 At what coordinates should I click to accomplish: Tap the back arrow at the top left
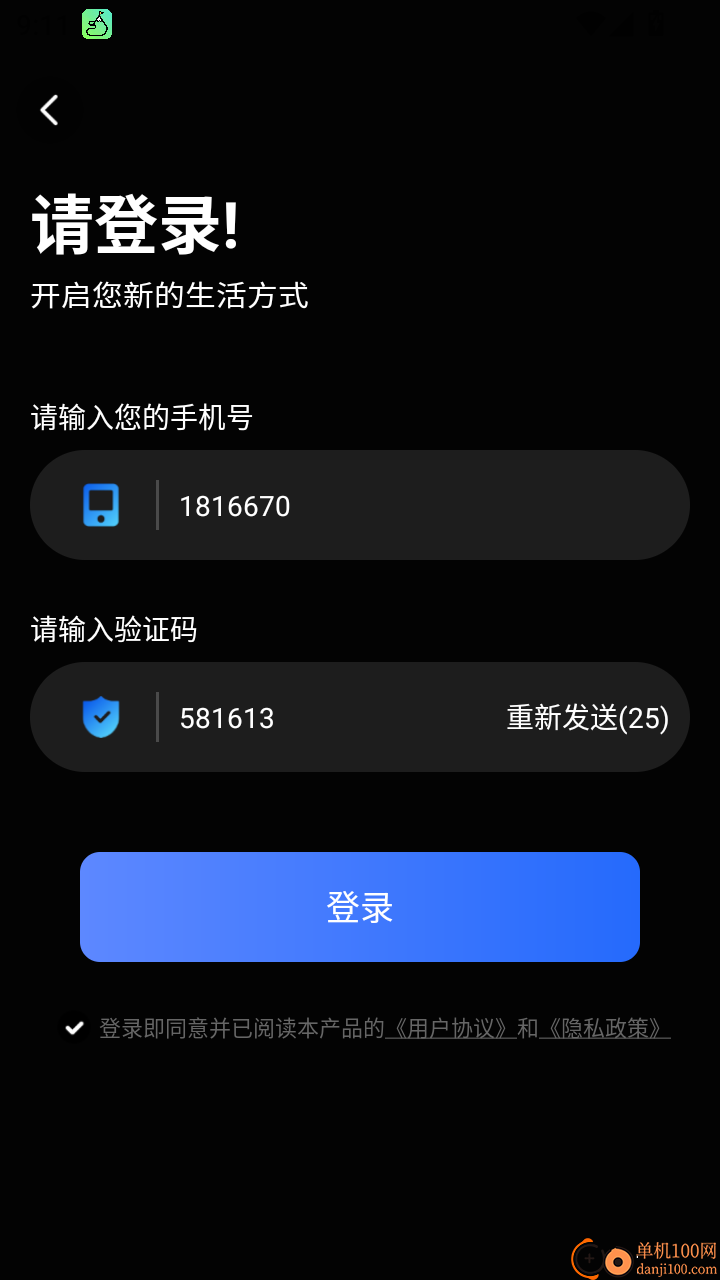[50, 110]
